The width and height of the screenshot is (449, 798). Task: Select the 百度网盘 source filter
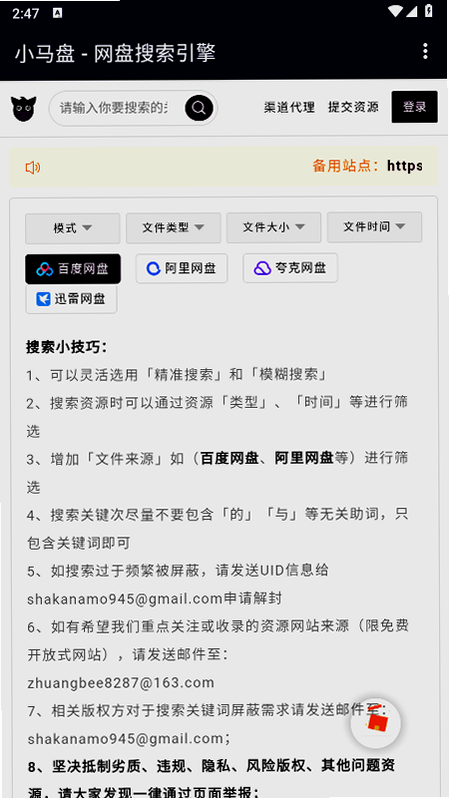pos(73,269)
